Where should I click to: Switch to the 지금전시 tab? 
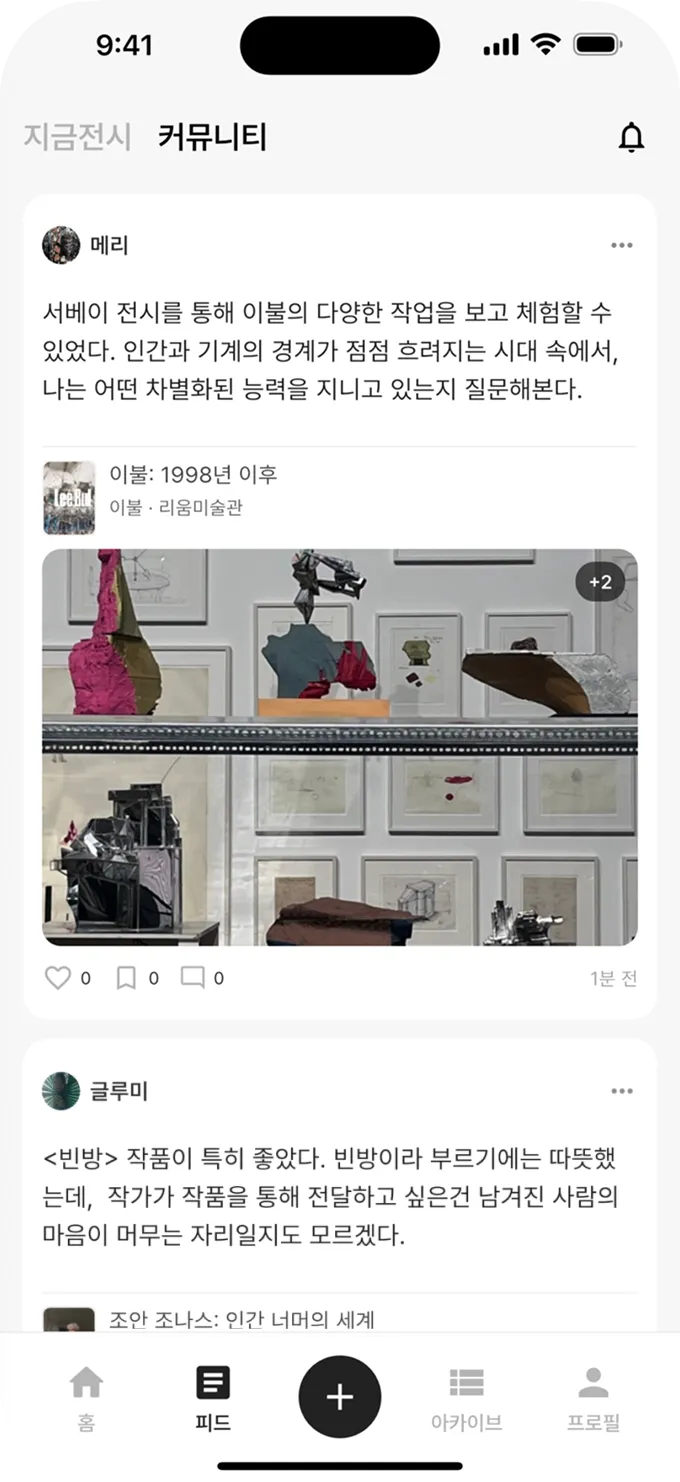click(77, 137)
